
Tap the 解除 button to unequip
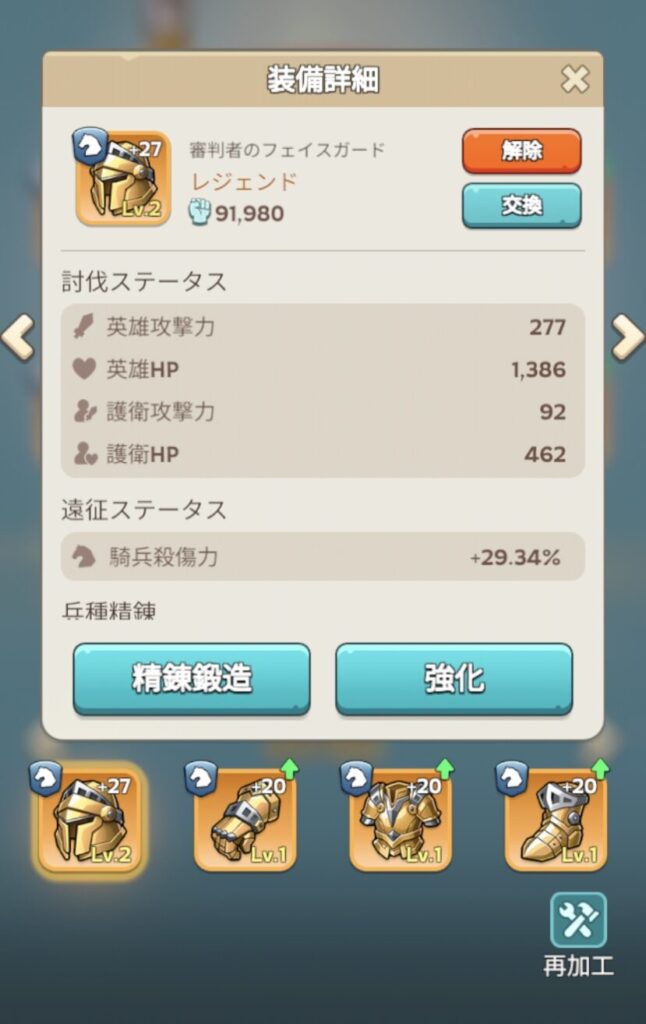pyautogui.click(x=521, y=152)
